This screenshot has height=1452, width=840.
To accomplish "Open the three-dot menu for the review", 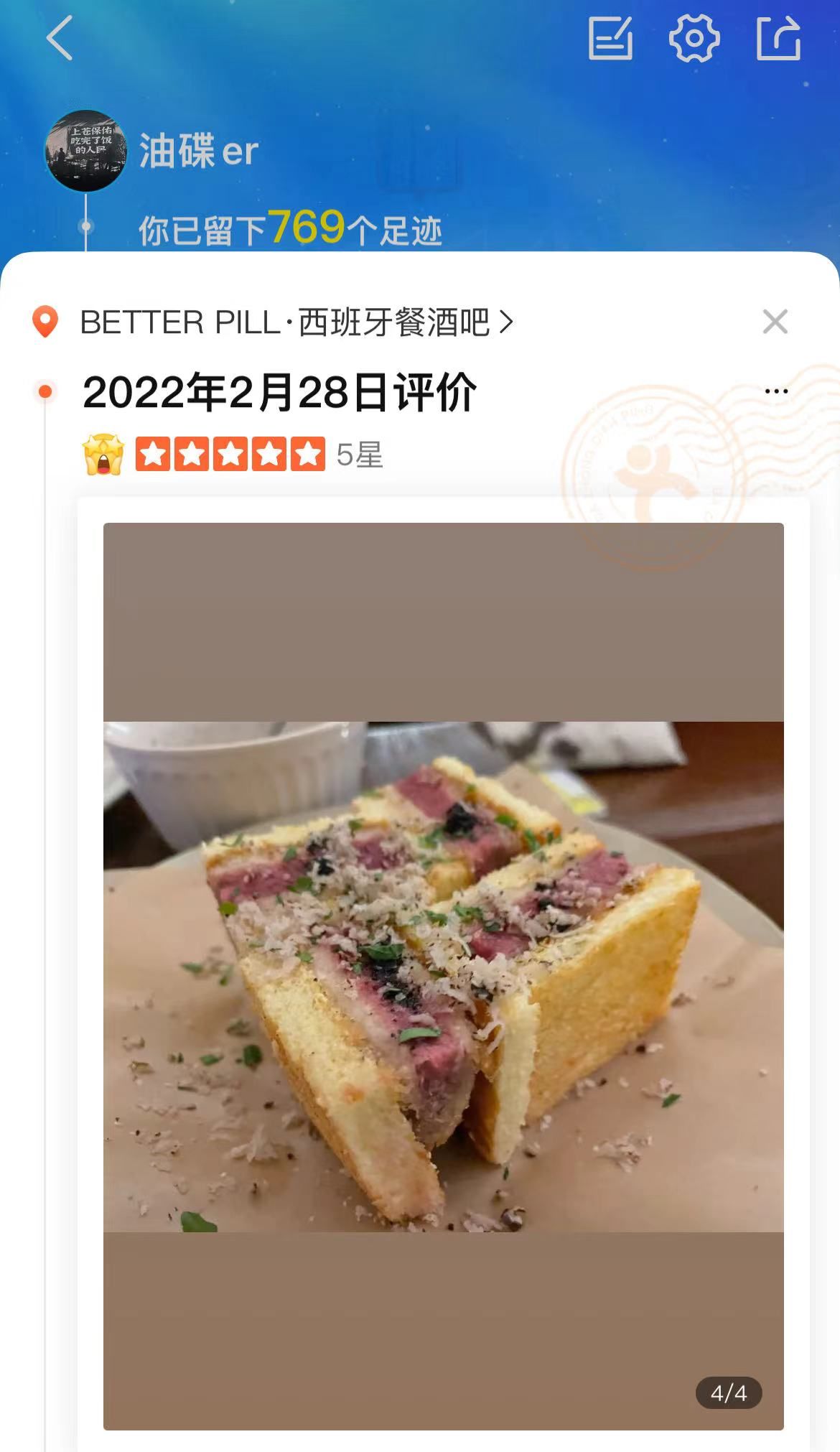I will click(x=776, y=391).
